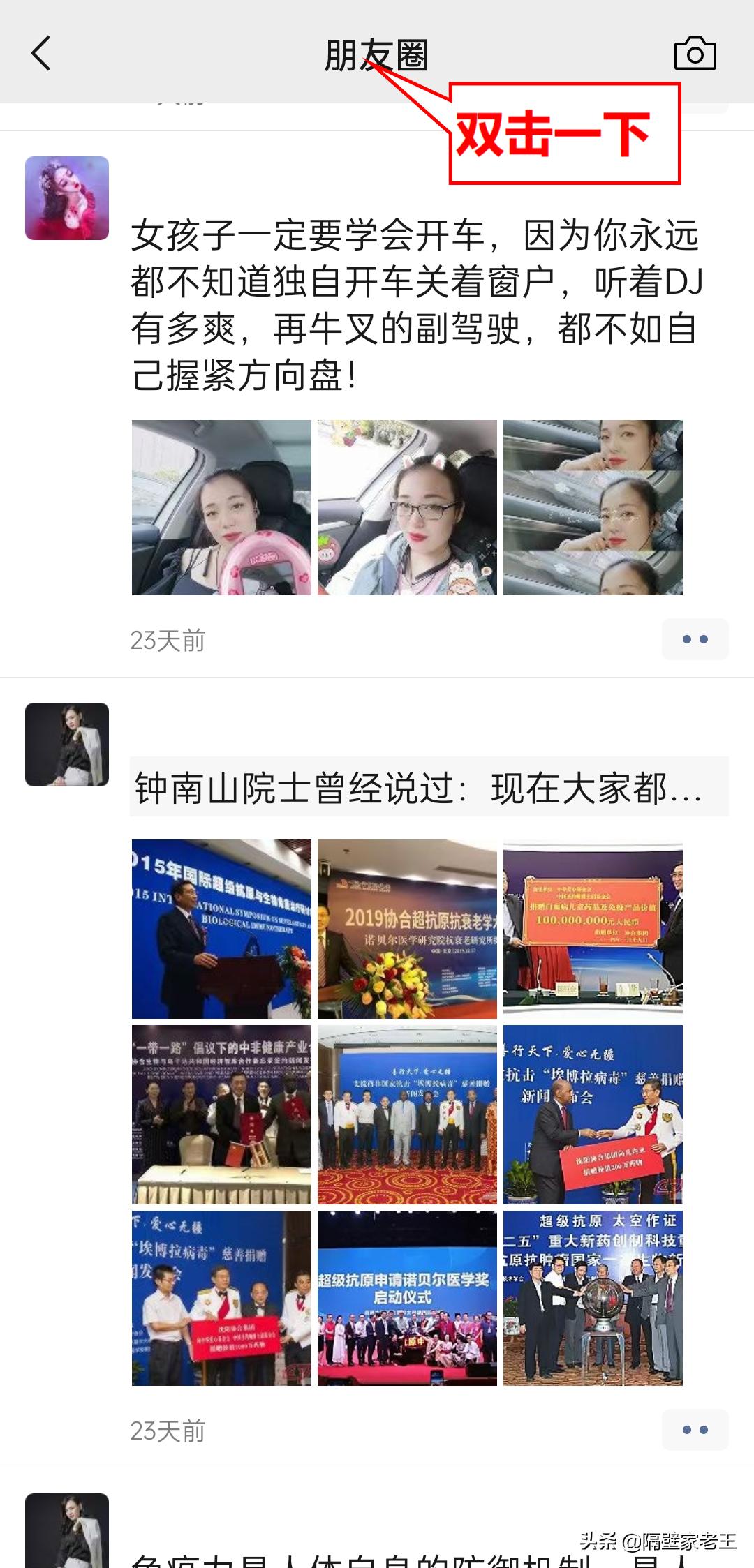The width and height of the screenshot is (754, 1568).
Task: Expand comment options via first post's dots button
Action: point(694,639)
